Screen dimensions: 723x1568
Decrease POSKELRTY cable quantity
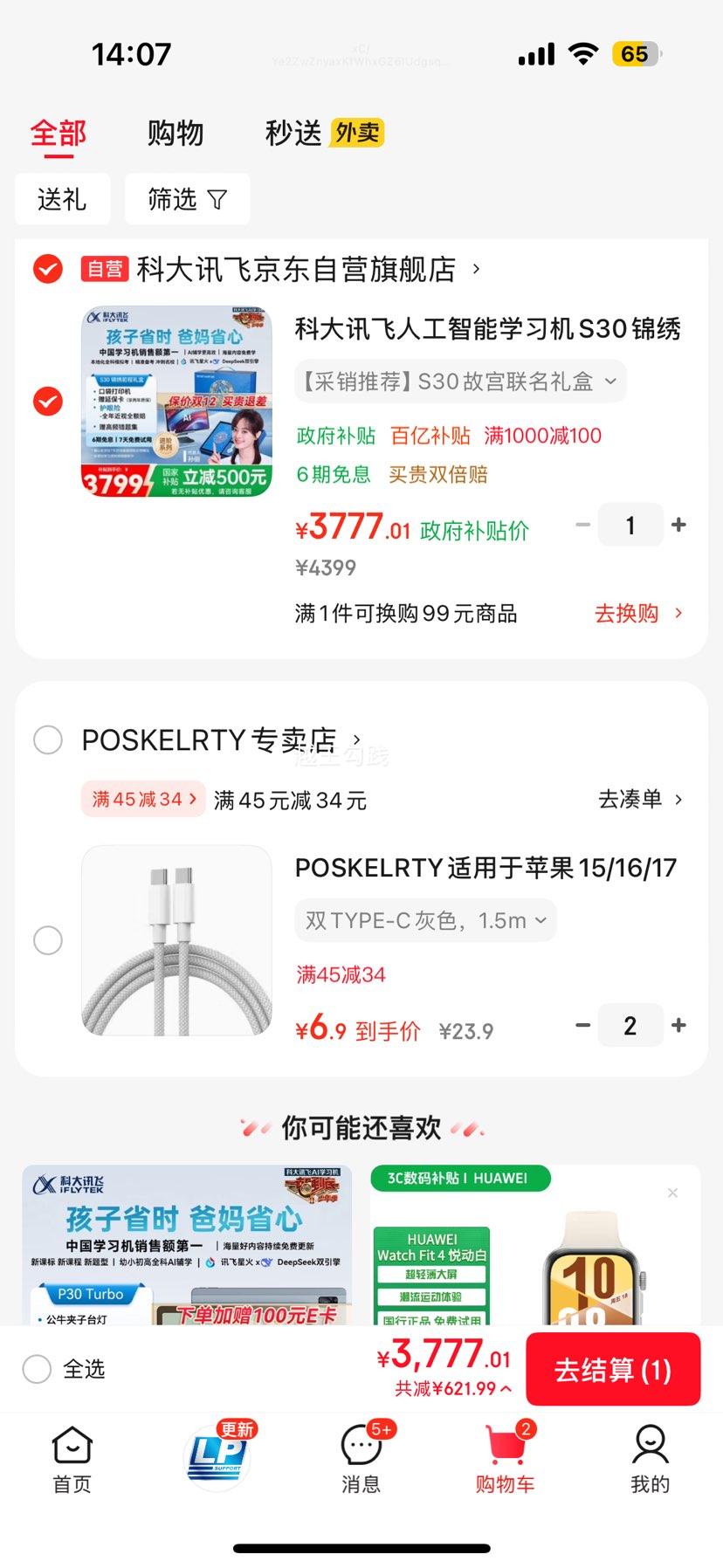(x=582, y=1026)
